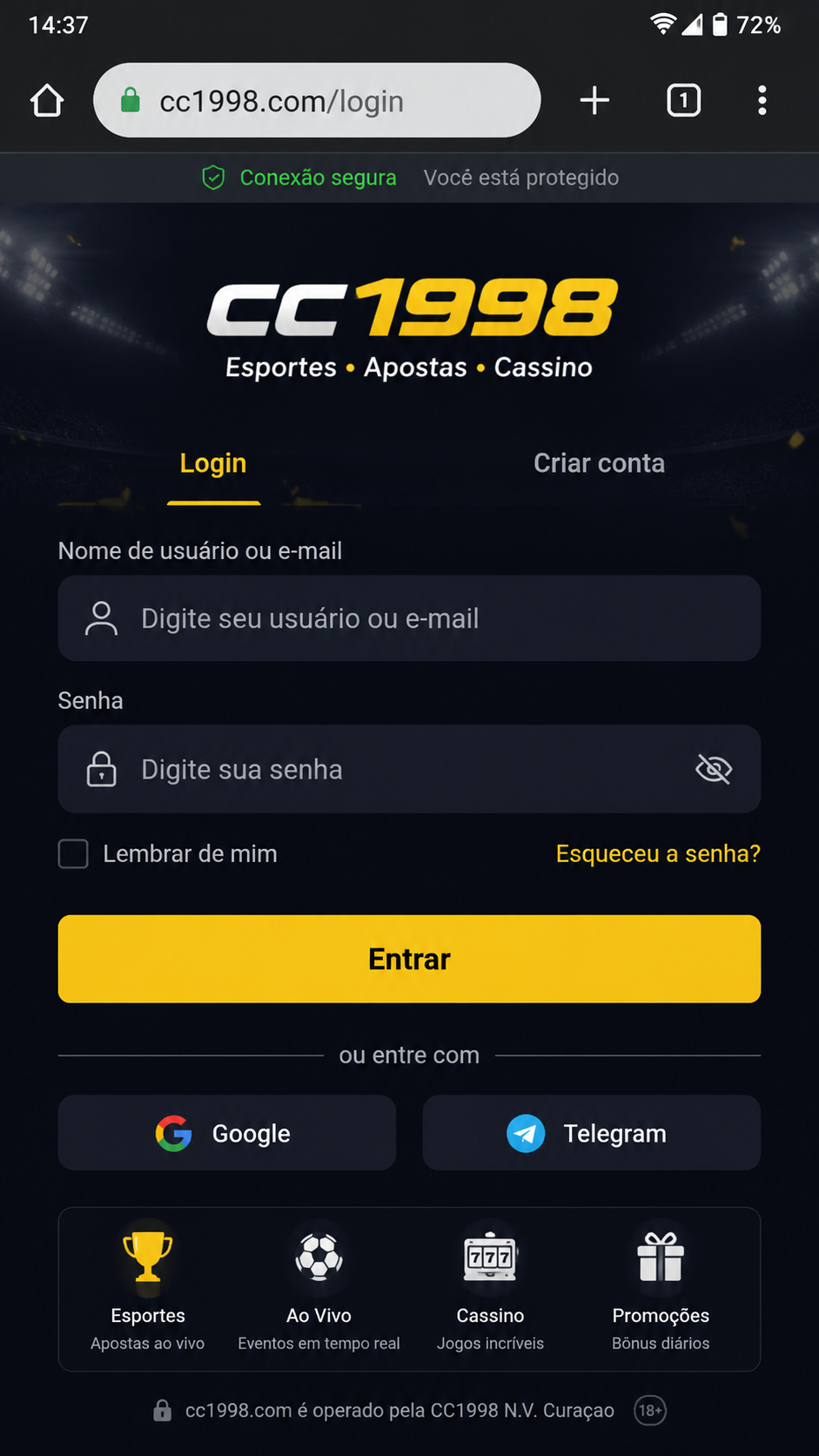Switch to the Criar conta tab
The image size is (819, 1456).
[x=599, y=463]
